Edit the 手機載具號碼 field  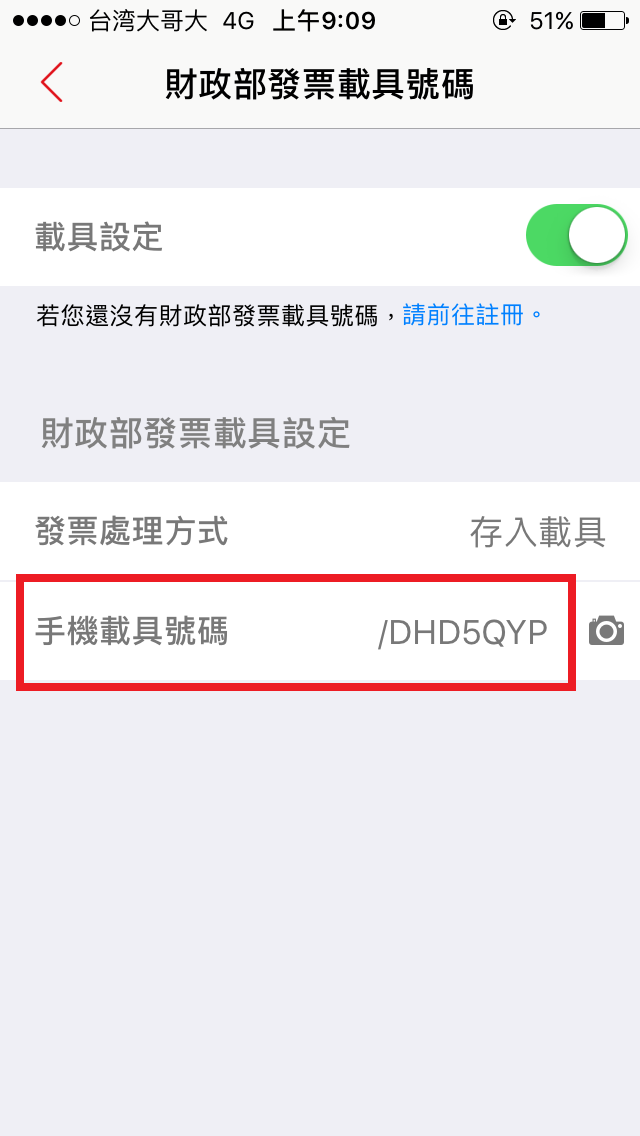[296, 632]
